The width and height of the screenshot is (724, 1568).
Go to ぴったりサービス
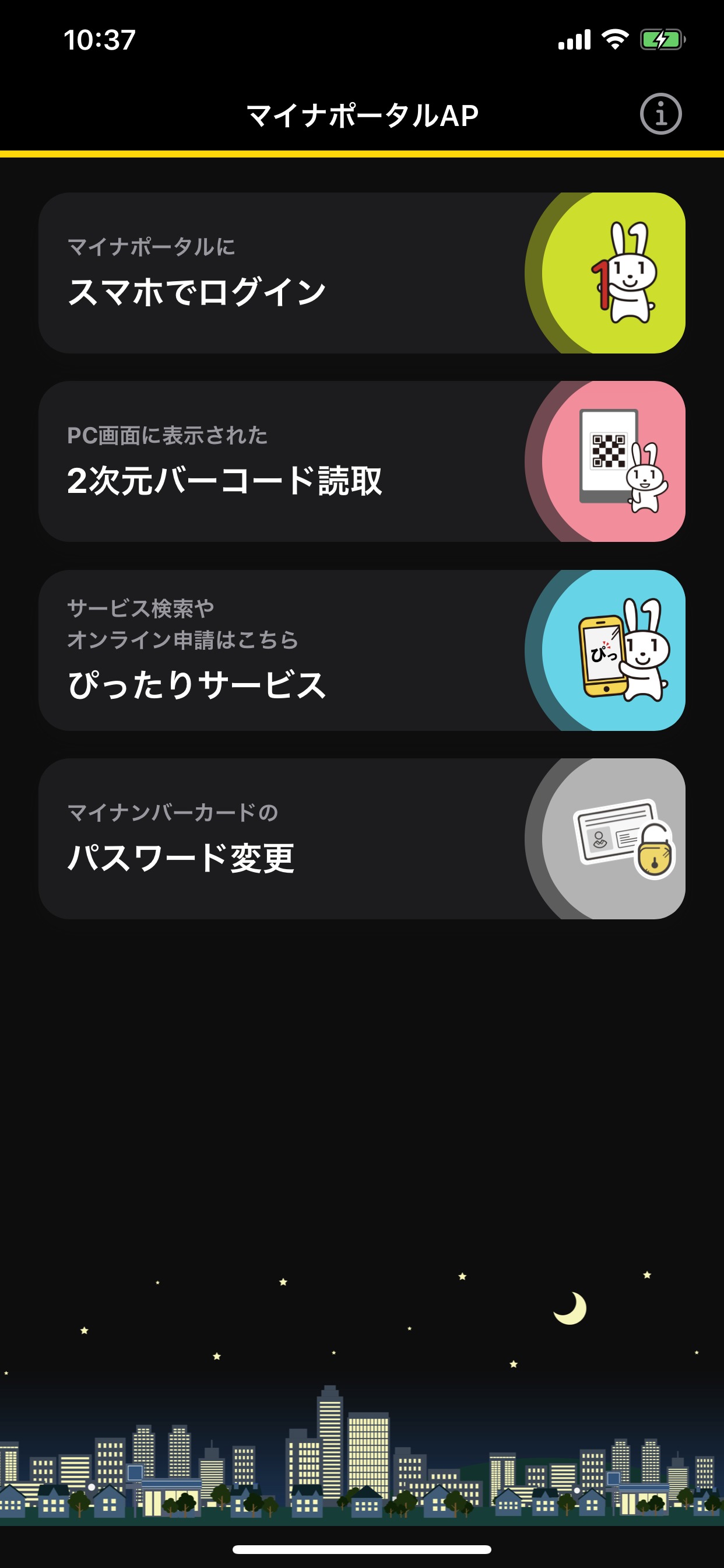click(x=361, y=650)
